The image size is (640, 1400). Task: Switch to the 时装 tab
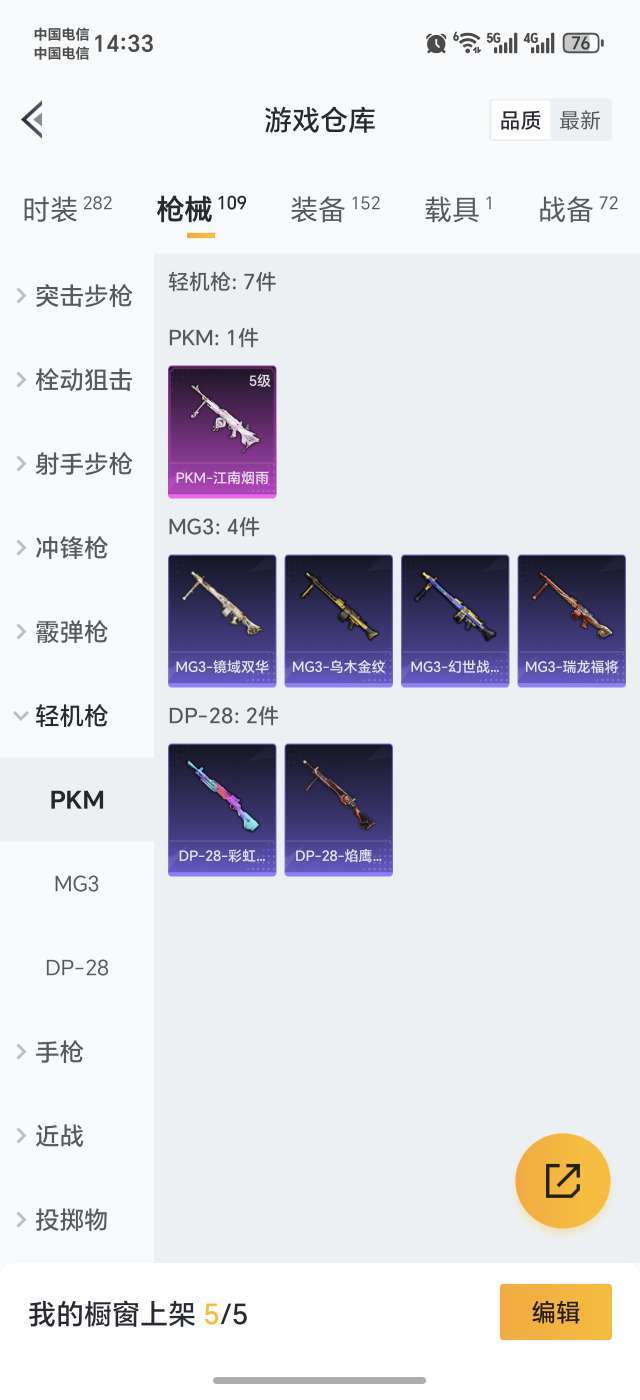tap(67, 210)
